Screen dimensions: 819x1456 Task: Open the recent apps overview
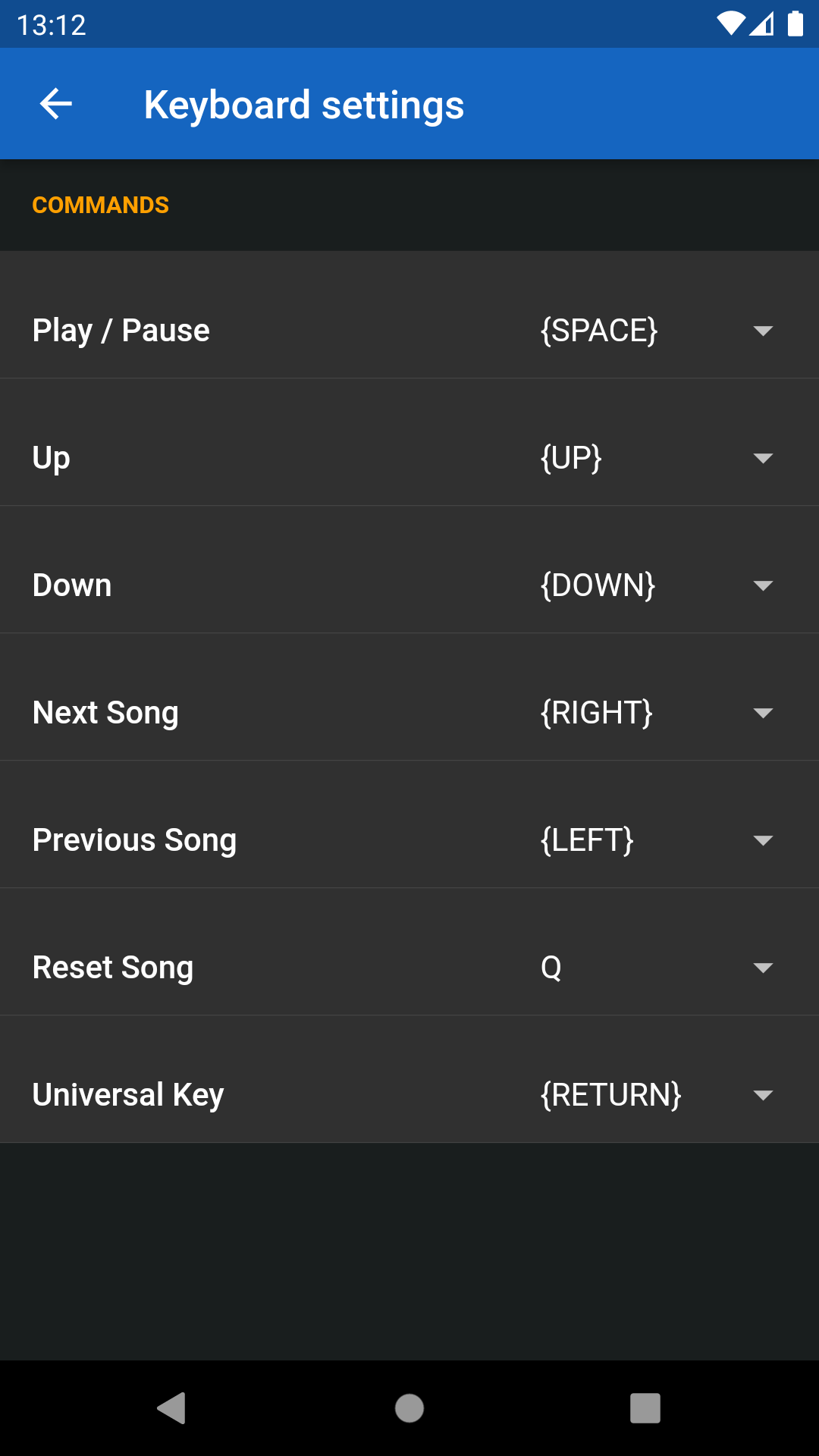coord(645,1408)
